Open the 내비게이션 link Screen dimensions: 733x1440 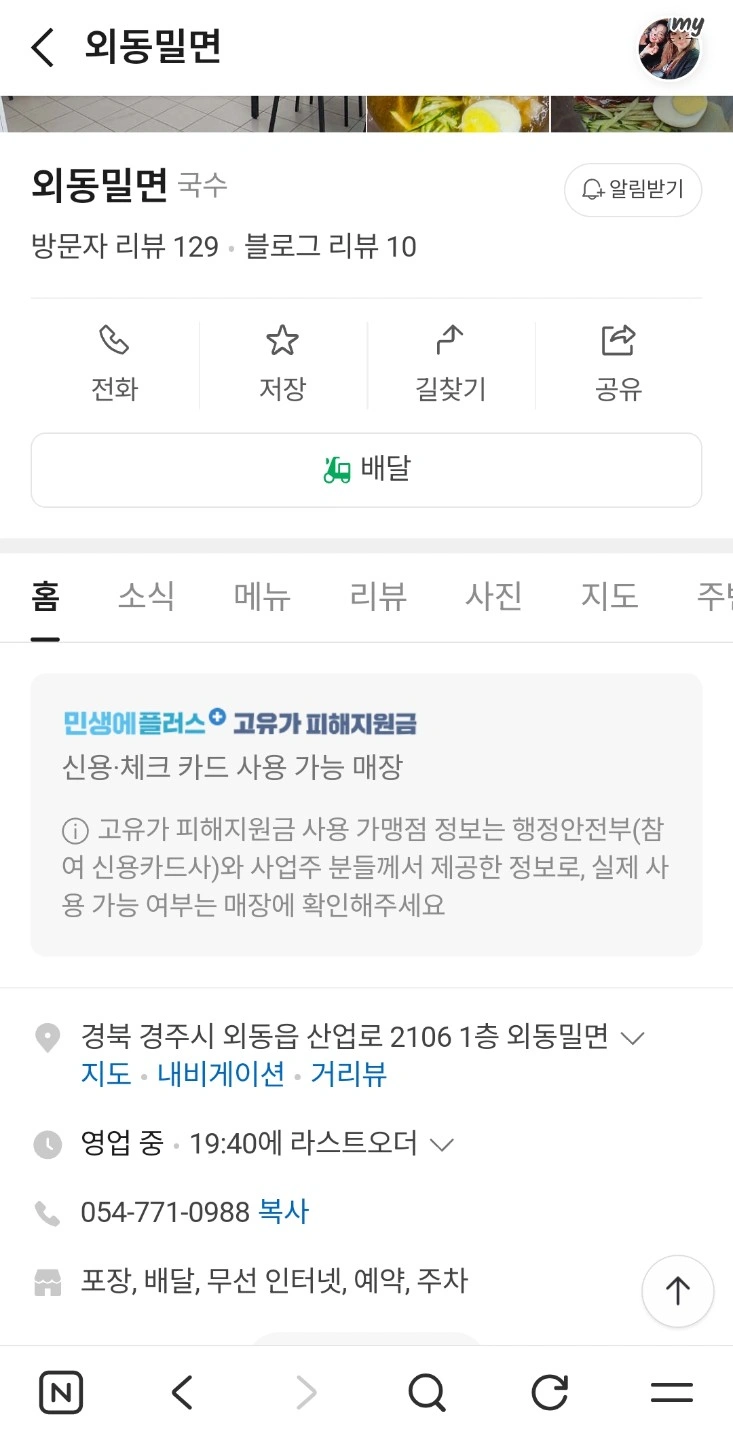point(221,1075)
